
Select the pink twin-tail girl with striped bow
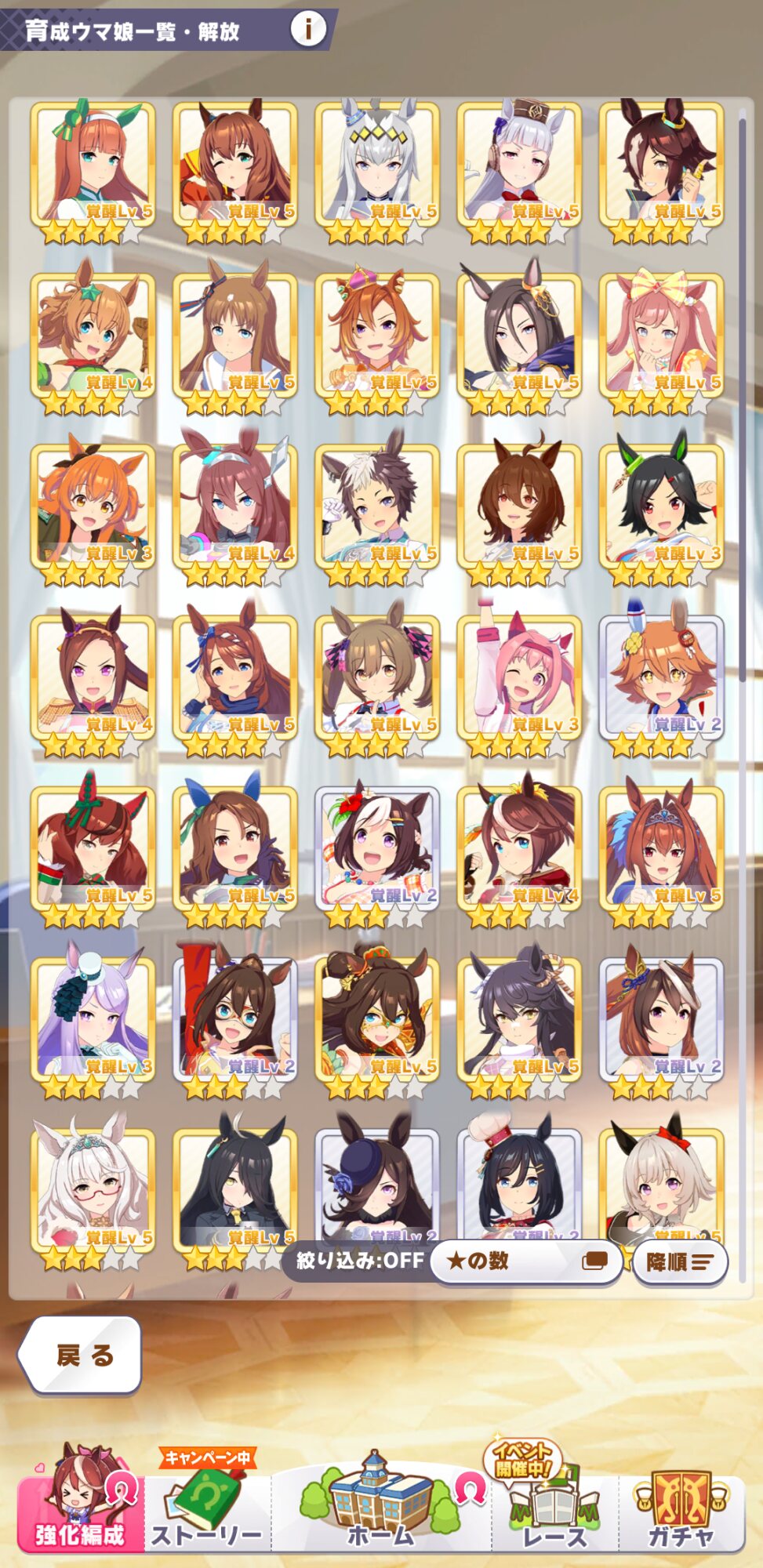click(x=662, y=343)
